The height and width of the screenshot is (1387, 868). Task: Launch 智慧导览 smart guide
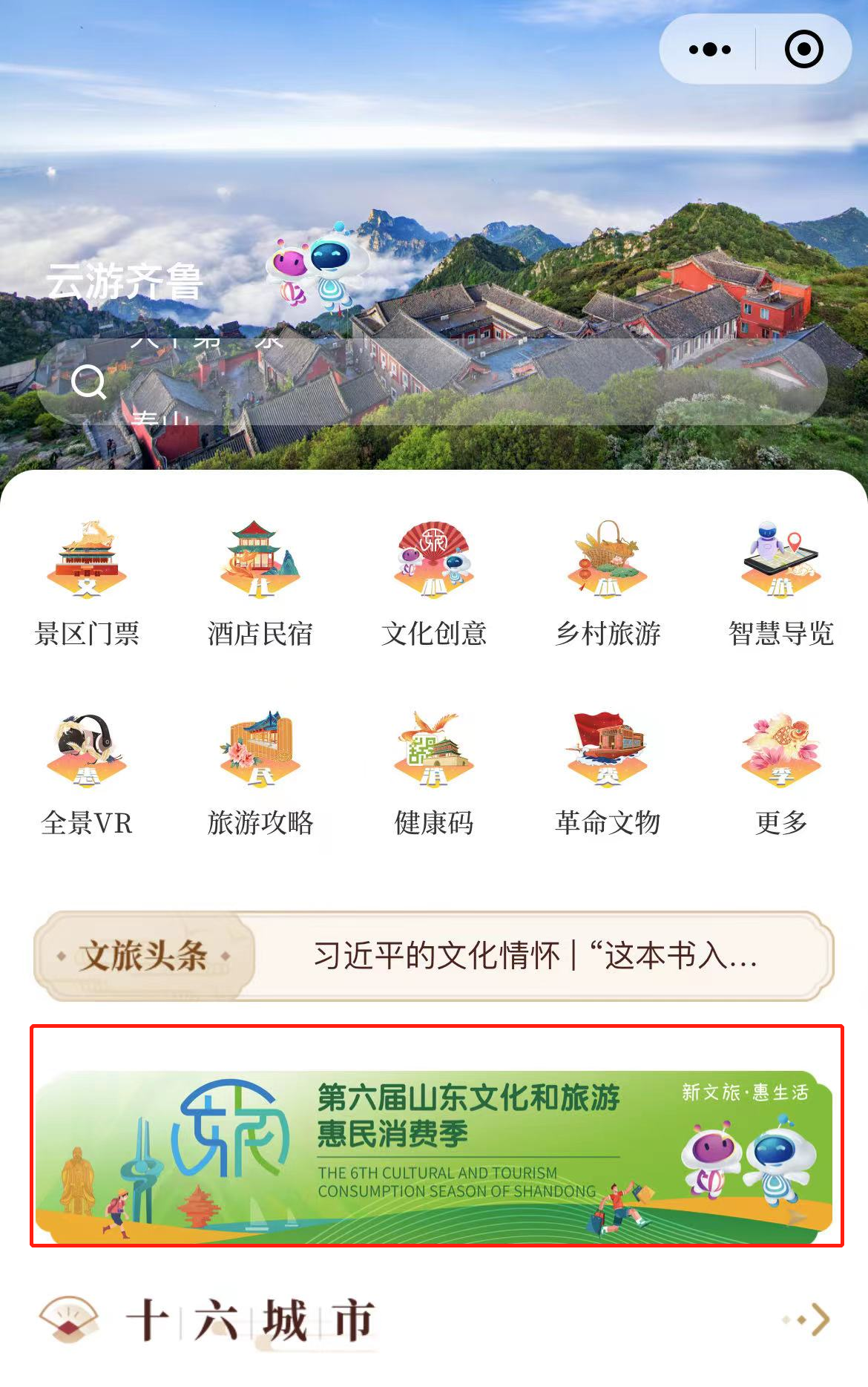781,583
